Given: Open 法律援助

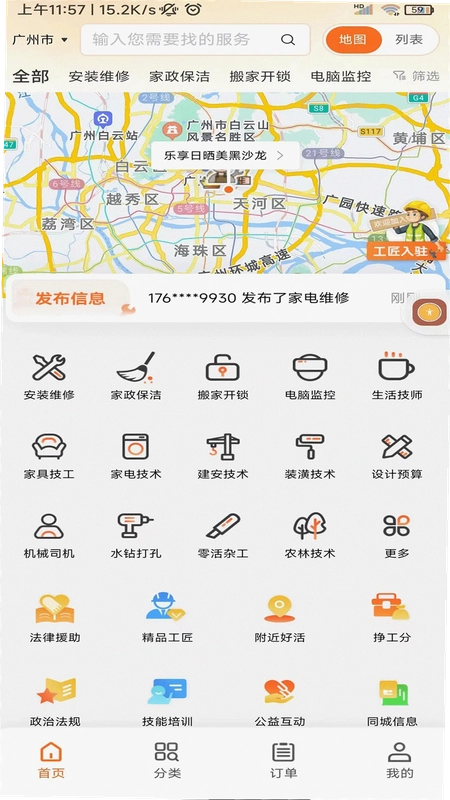Looking at the screenshot, I should pos(55,618).
